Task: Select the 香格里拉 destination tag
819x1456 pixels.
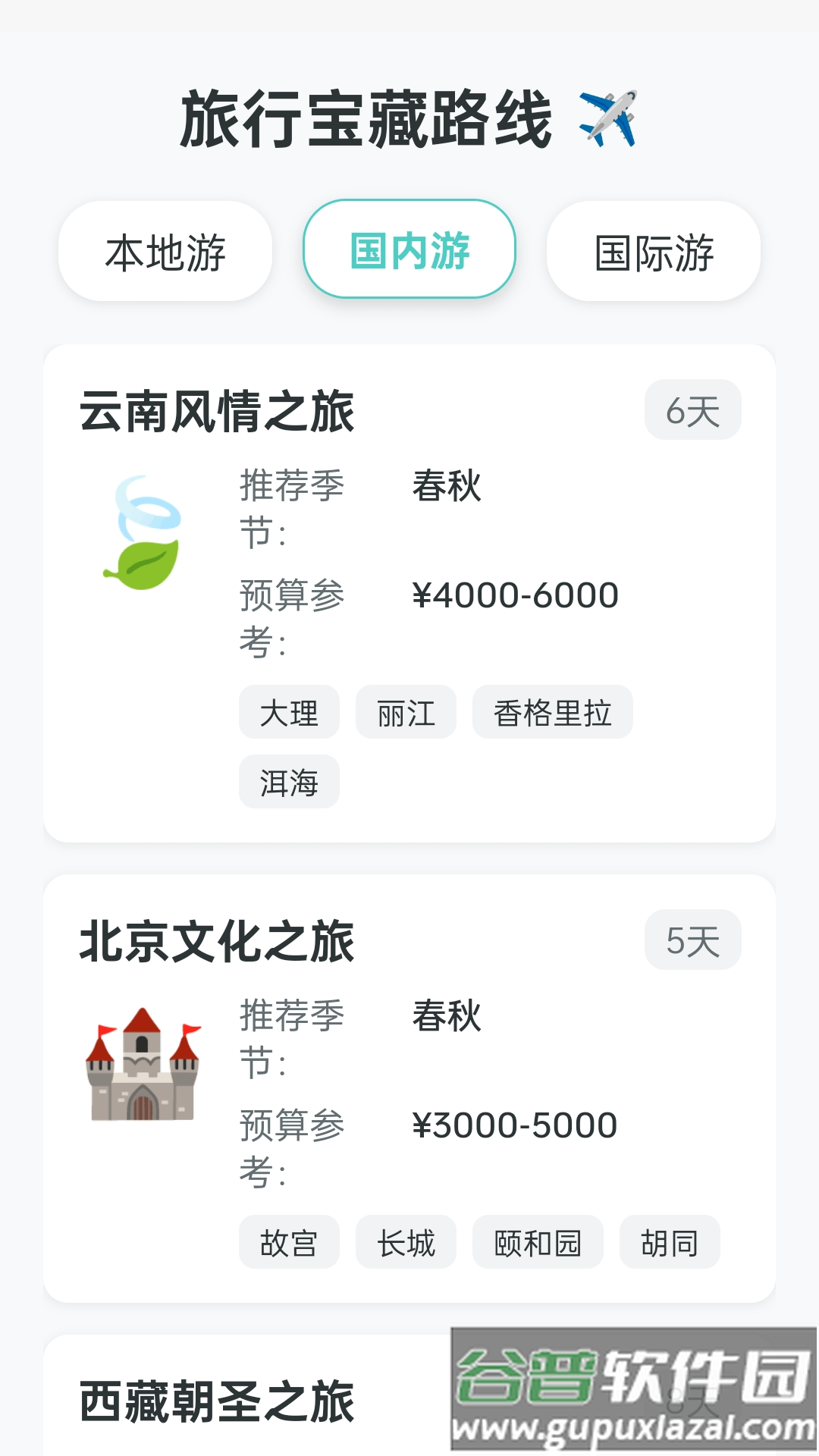Action: 552,713
